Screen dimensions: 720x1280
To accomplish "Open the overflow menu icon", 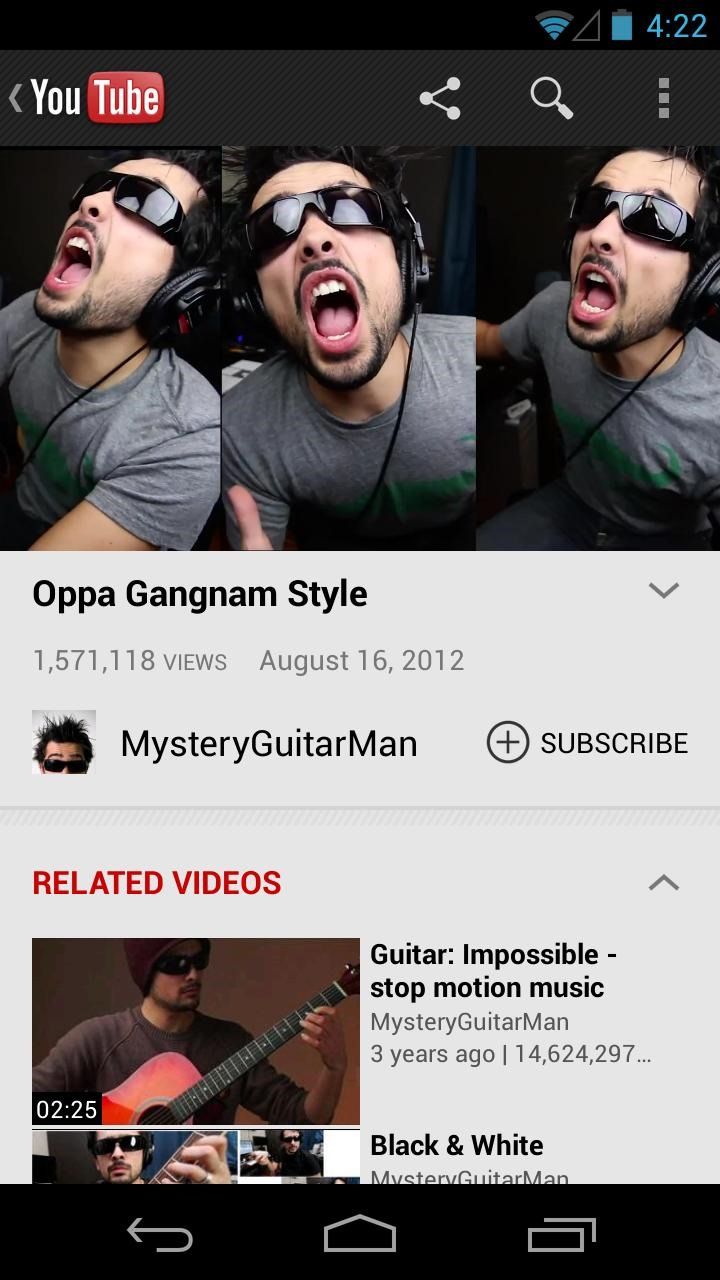I will pos(663,97).
